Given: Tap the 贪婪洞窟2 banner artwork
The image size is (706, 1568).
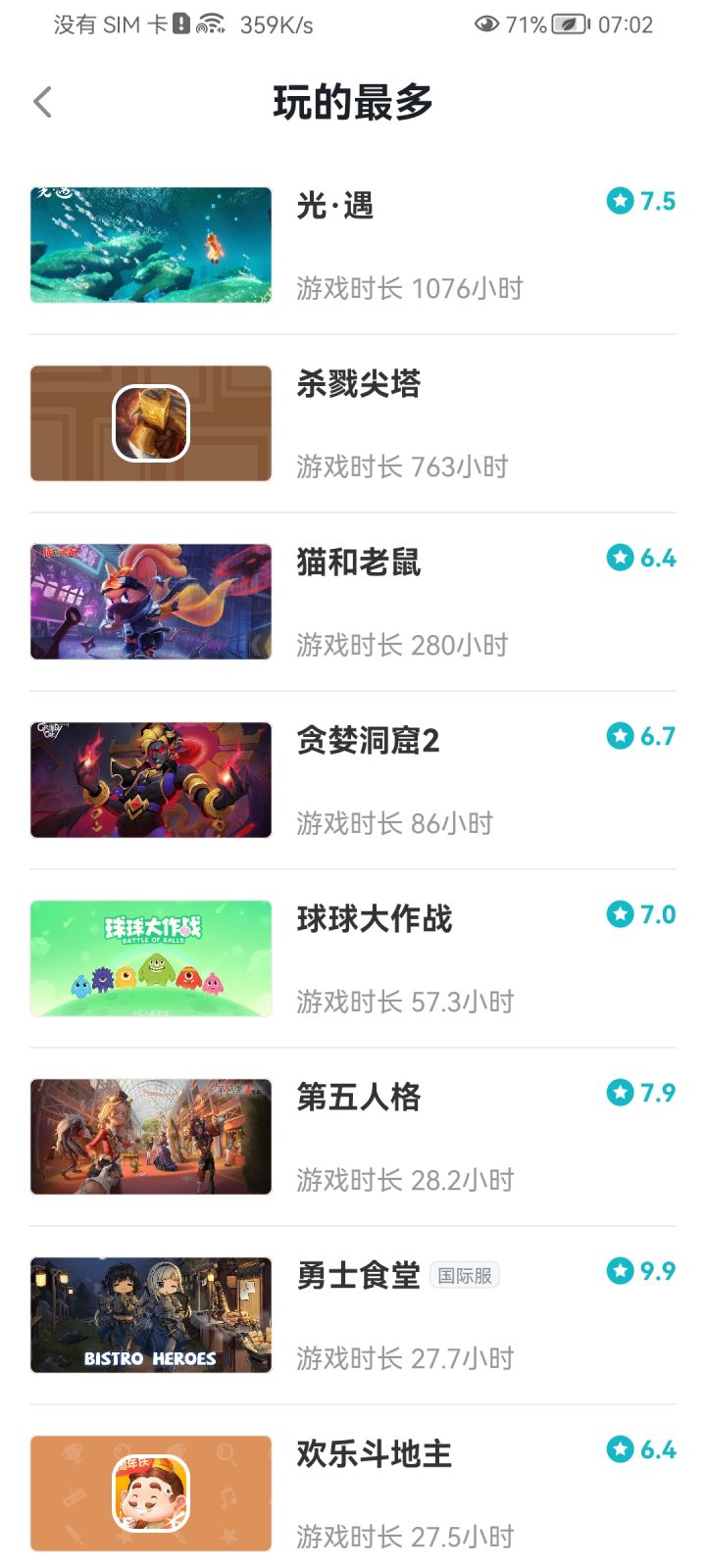Looking at the screenshot, I should click(x=150, y=779).
